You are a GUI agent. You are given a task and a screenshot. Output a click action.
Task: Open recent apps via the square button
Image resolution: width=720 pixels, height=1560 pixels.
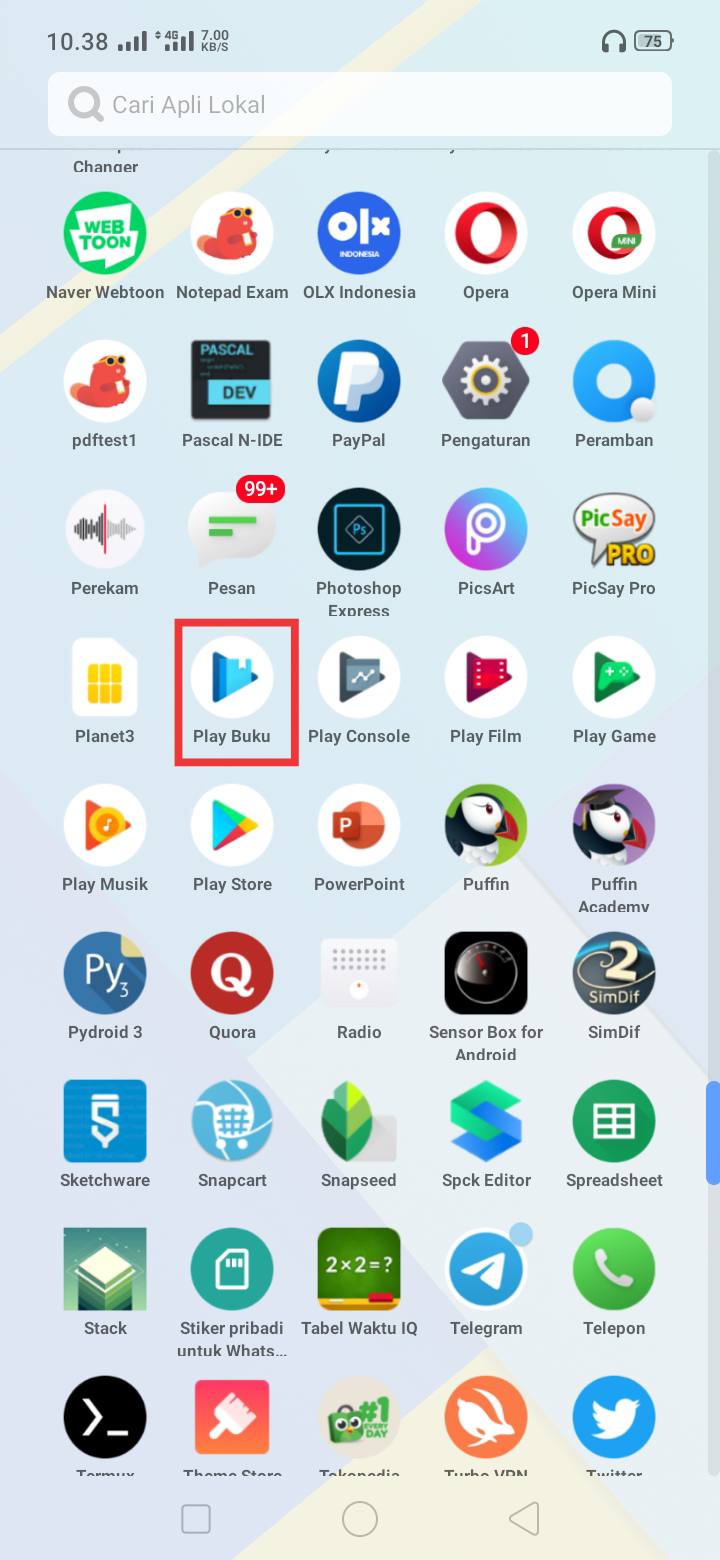(196, 1519)
